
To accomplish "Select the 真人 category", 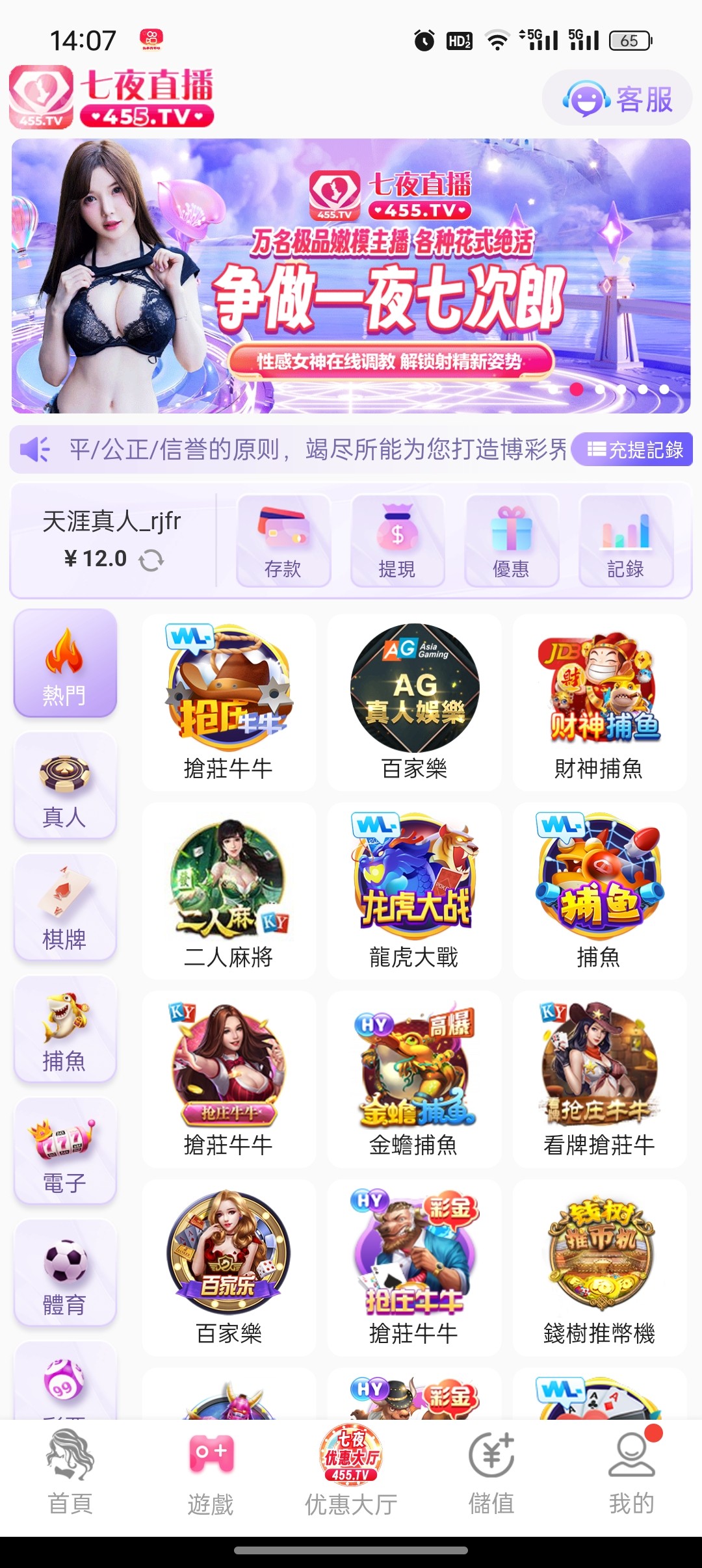I will click(x=64, y=787).
